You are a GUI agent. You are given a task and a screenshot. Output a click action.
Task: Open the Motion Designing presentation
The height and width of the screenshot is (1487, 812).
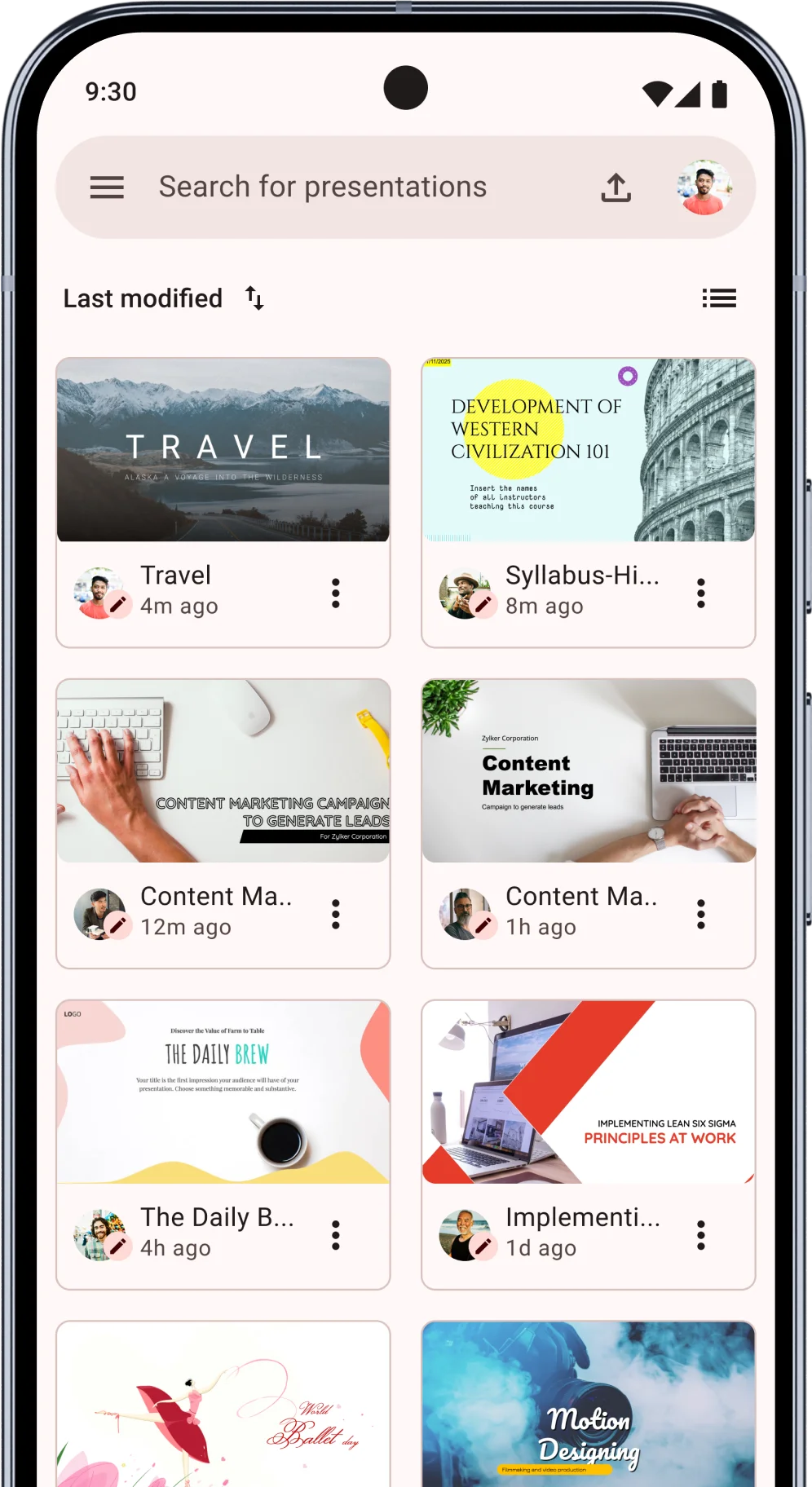click(589, 1406)
